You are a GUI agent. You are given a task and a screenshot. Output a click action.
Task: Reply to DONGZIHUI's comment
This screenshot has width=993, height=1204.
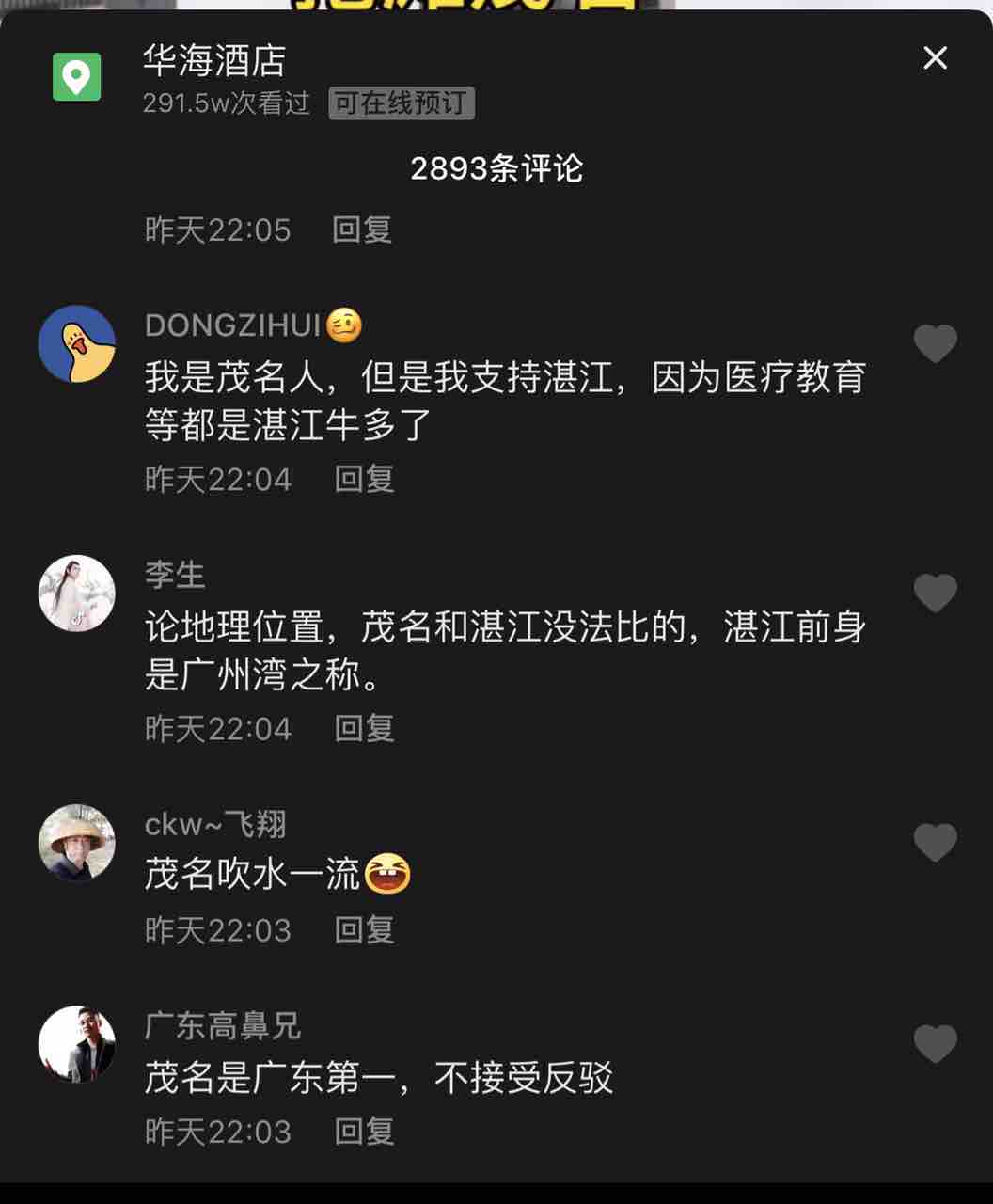coord(364,479)
